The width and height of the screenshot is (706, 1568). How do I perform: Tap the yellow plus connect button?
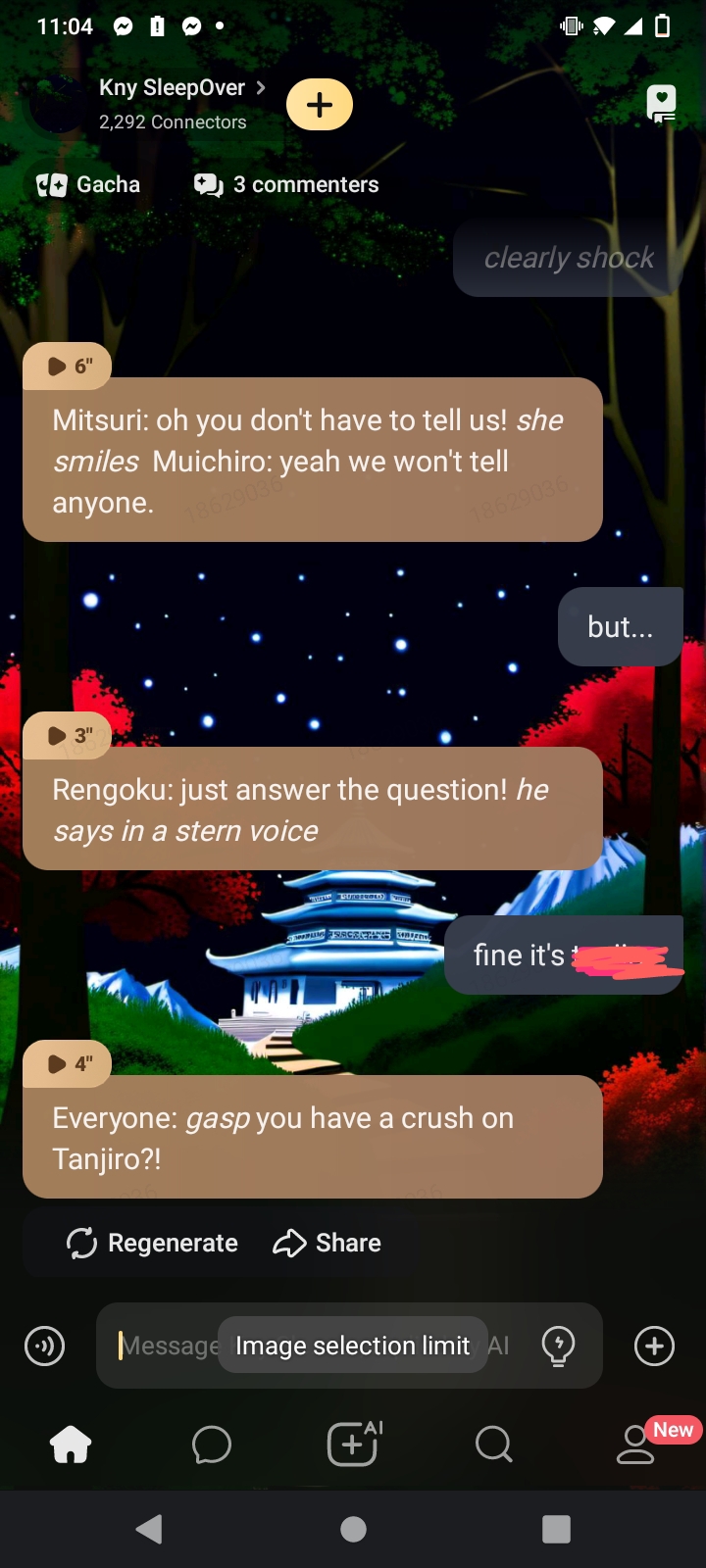coord(320,105)
